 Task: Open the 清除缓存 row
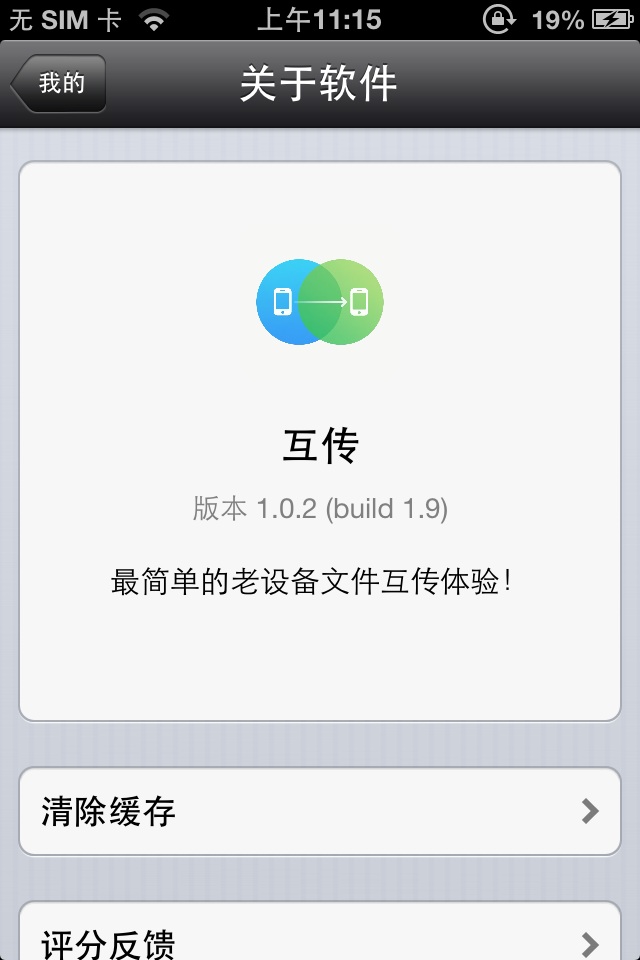320,811
